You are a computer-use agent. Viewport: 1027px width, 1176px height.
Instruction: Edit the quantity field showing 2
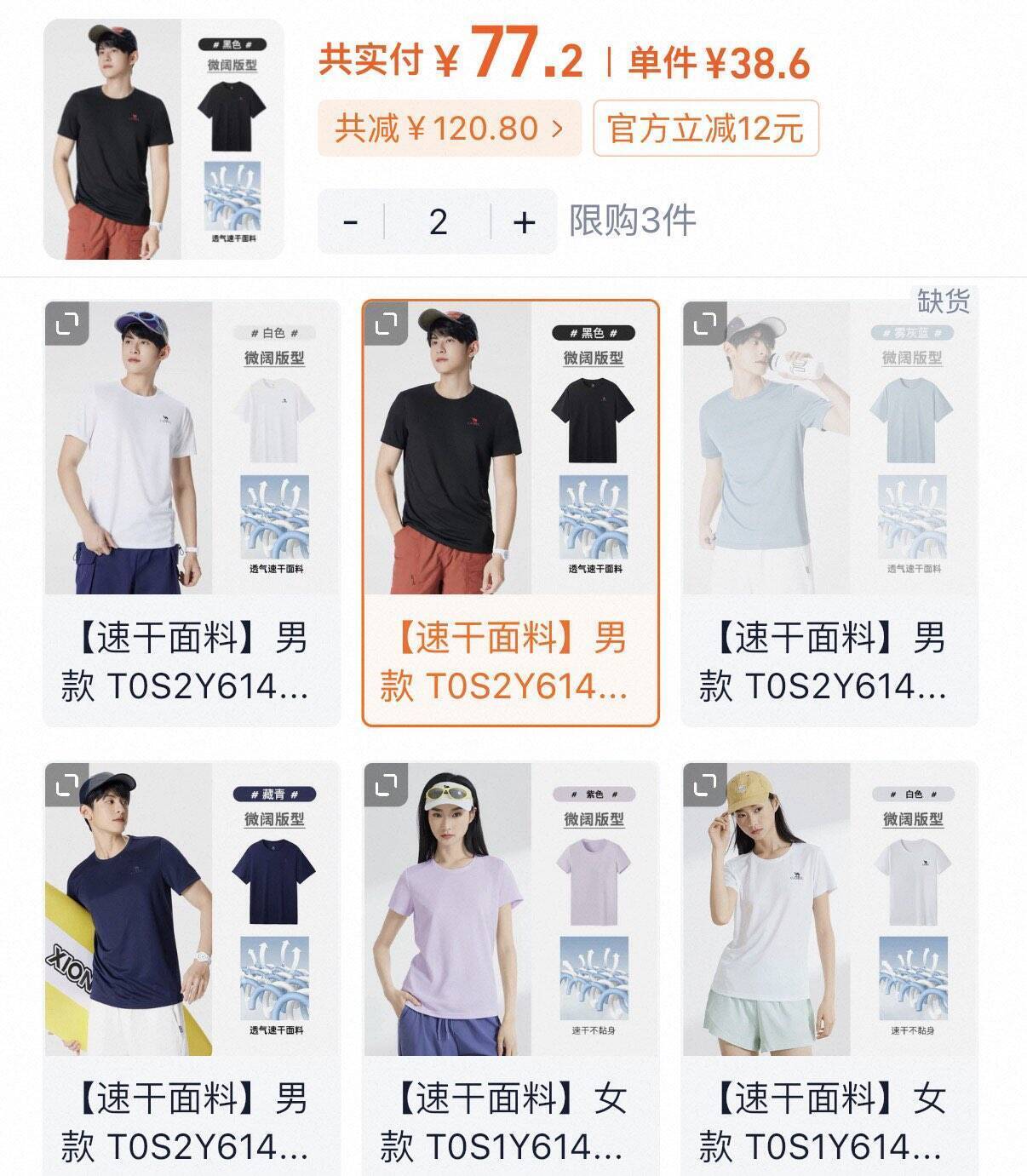tap(438, 222)
